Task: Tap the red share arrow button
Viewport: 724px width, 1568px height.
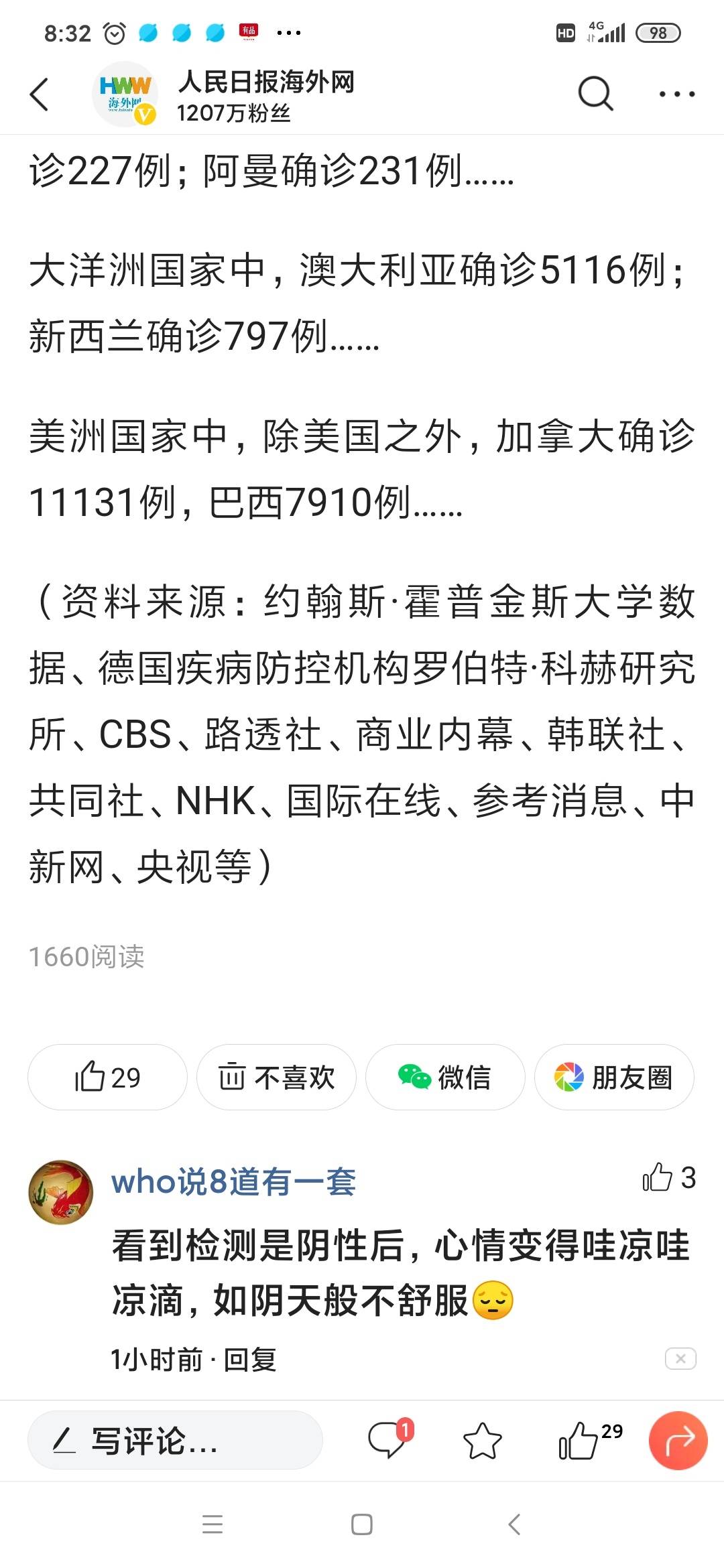Action: [x=678, y=1440]
